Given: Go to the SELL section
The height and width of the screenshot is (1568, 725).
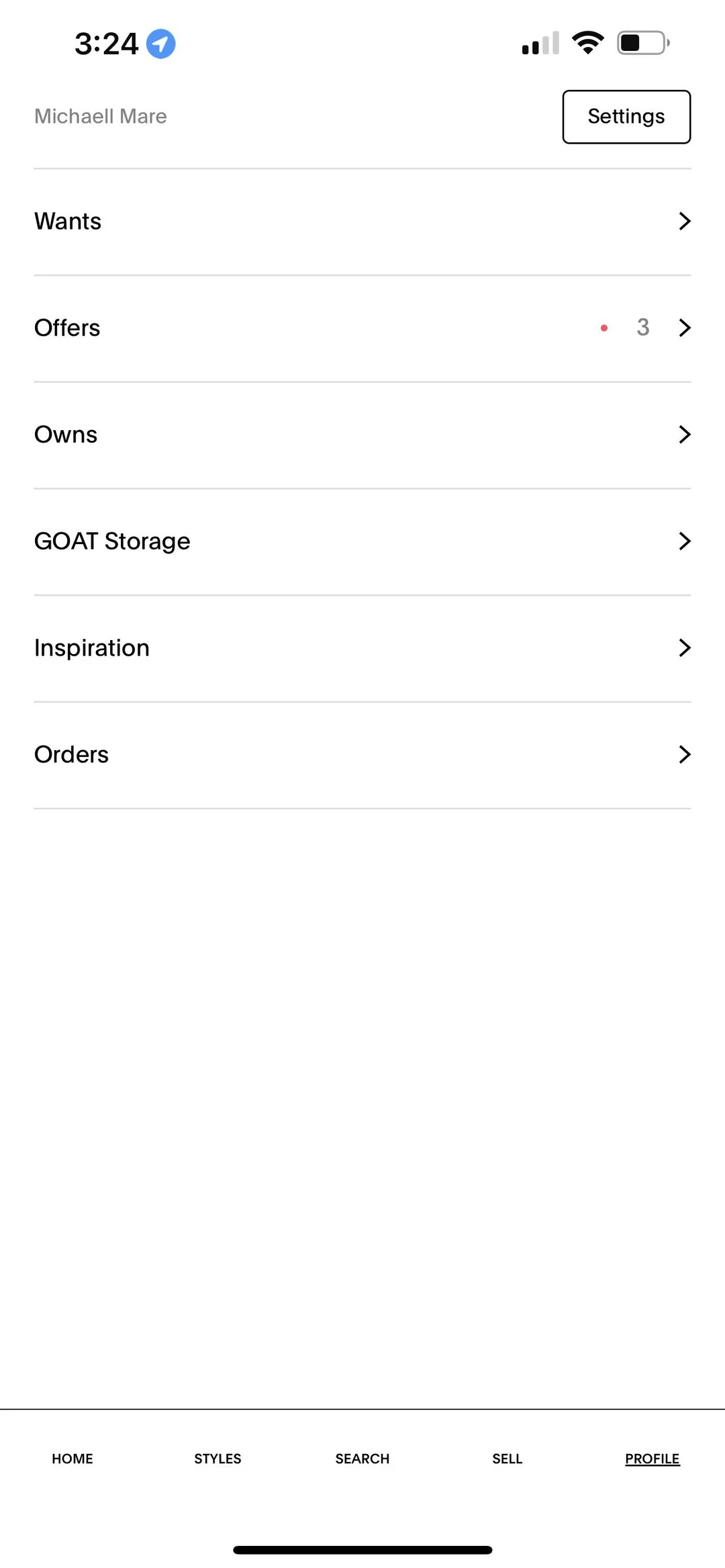Looking at the screenshot, I should [507, 1459].
